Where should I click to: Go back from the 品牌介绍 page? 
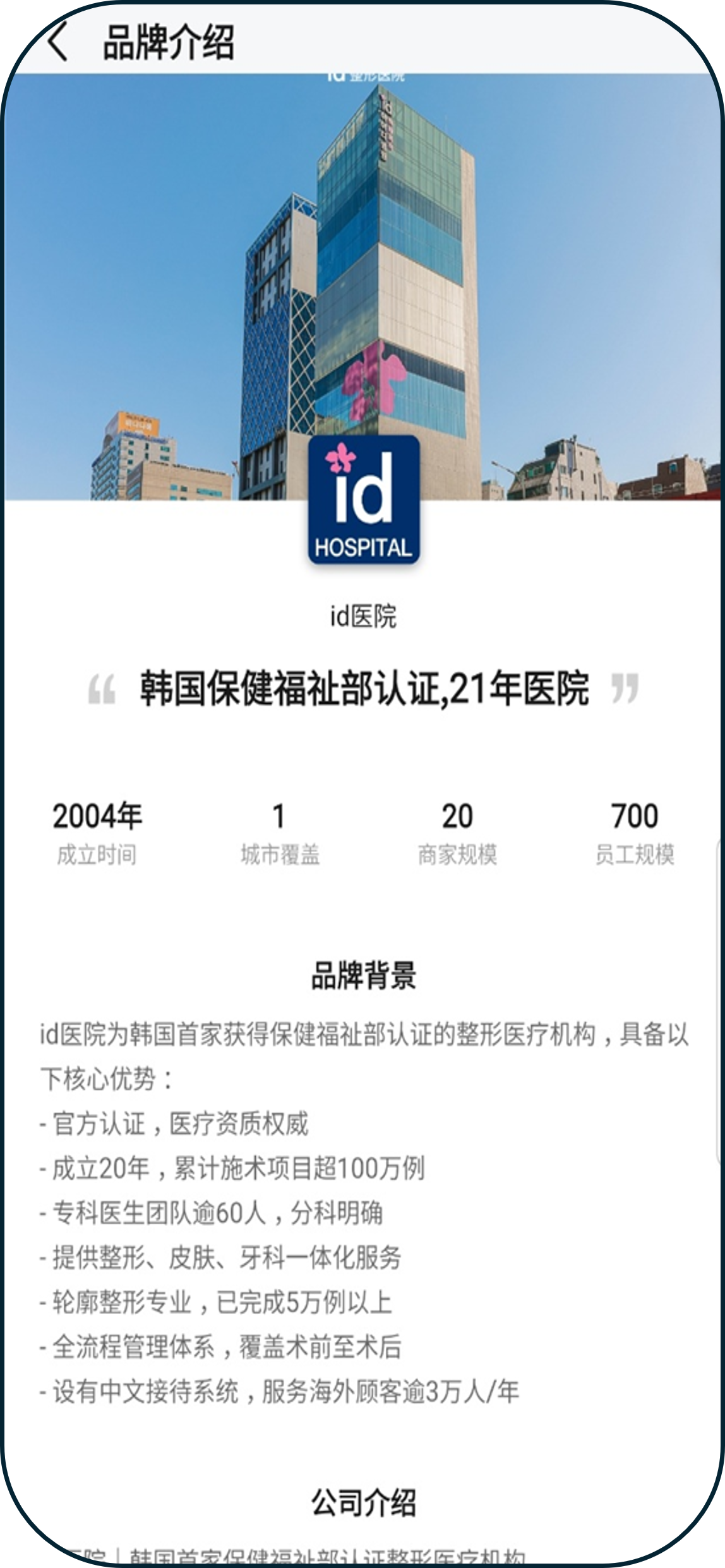[58, 42]
